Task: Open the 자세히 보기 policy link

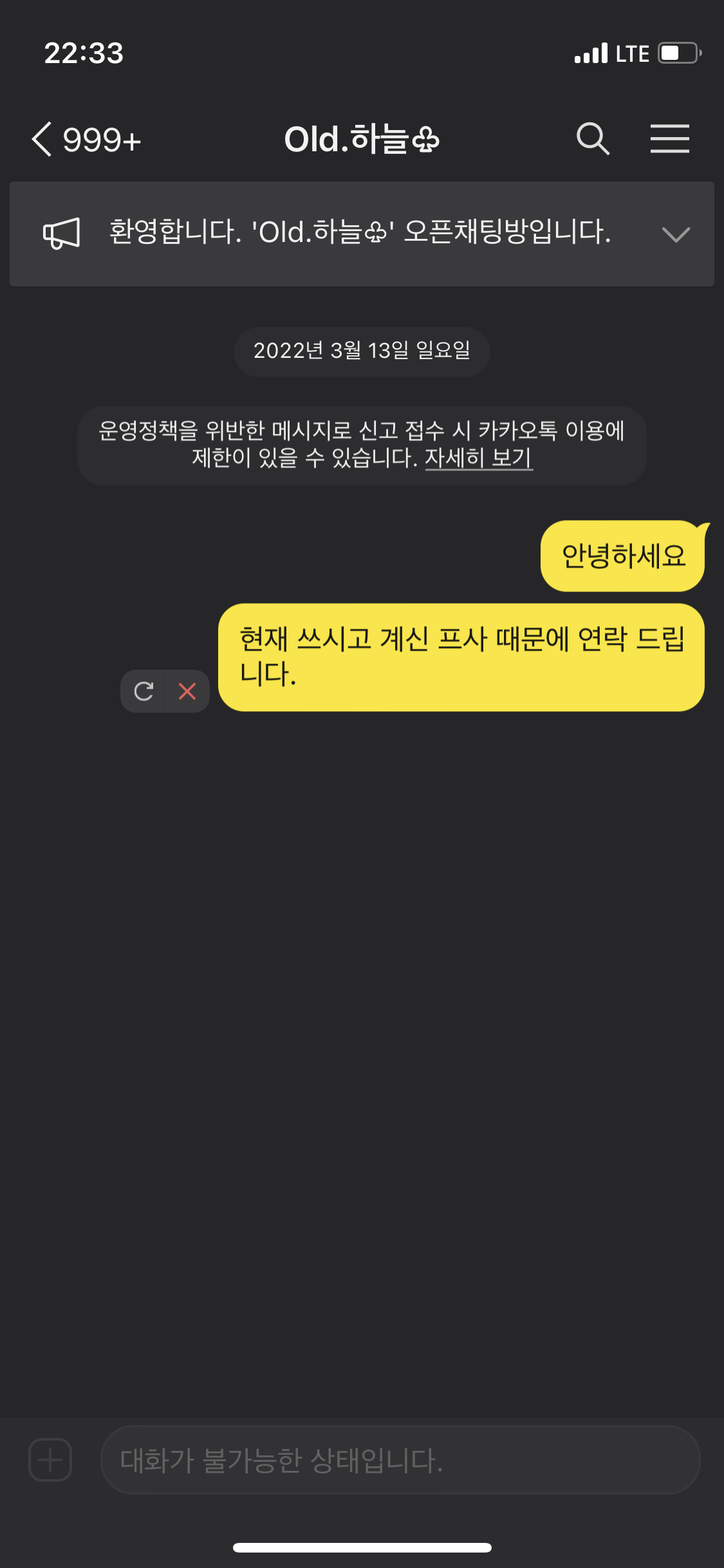Action: pos(478,458)
